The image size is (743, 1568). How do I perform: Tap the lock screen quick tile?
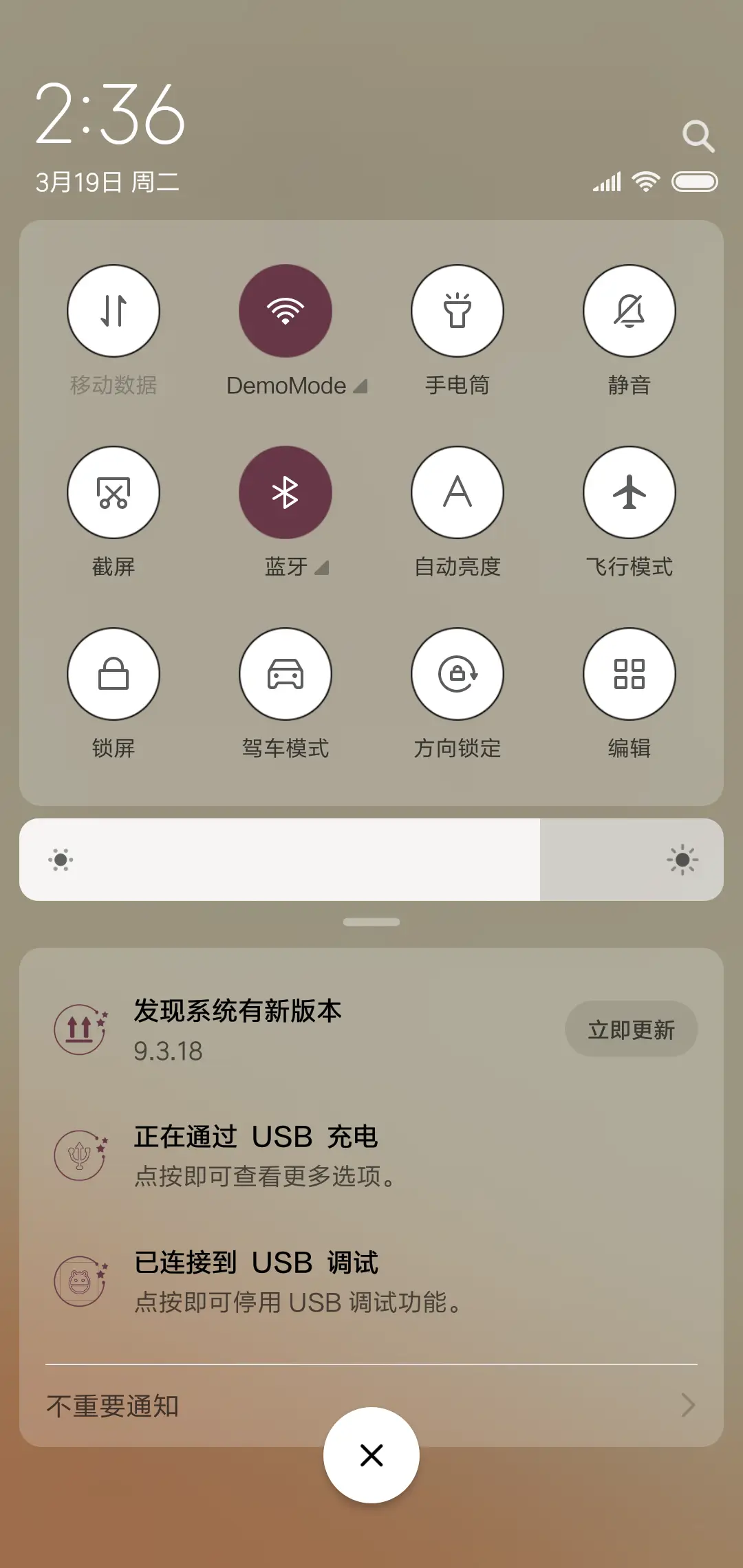point(114,674)
